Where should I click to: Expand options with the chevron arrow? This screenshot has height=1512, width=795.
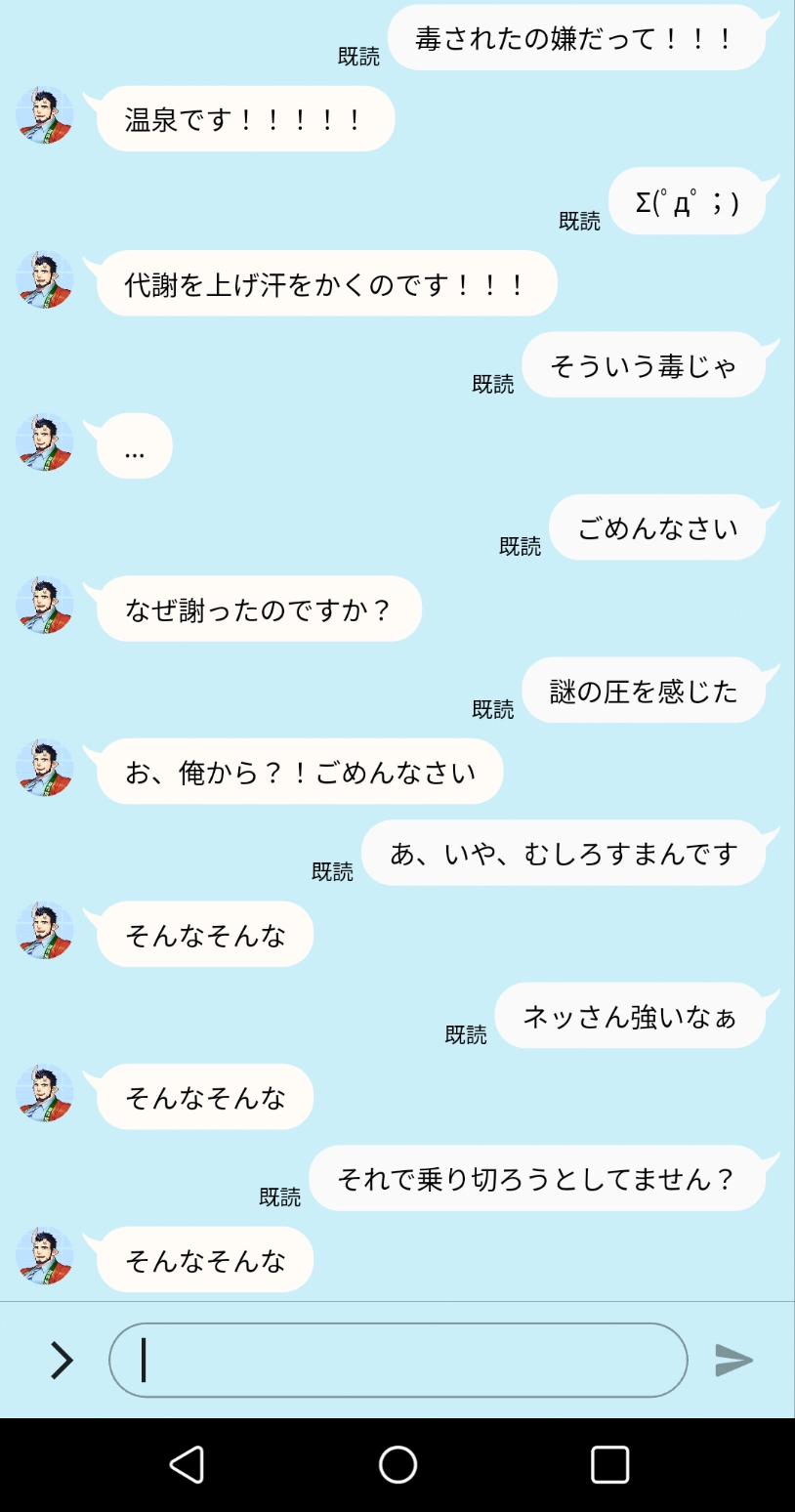(62, 1360)
